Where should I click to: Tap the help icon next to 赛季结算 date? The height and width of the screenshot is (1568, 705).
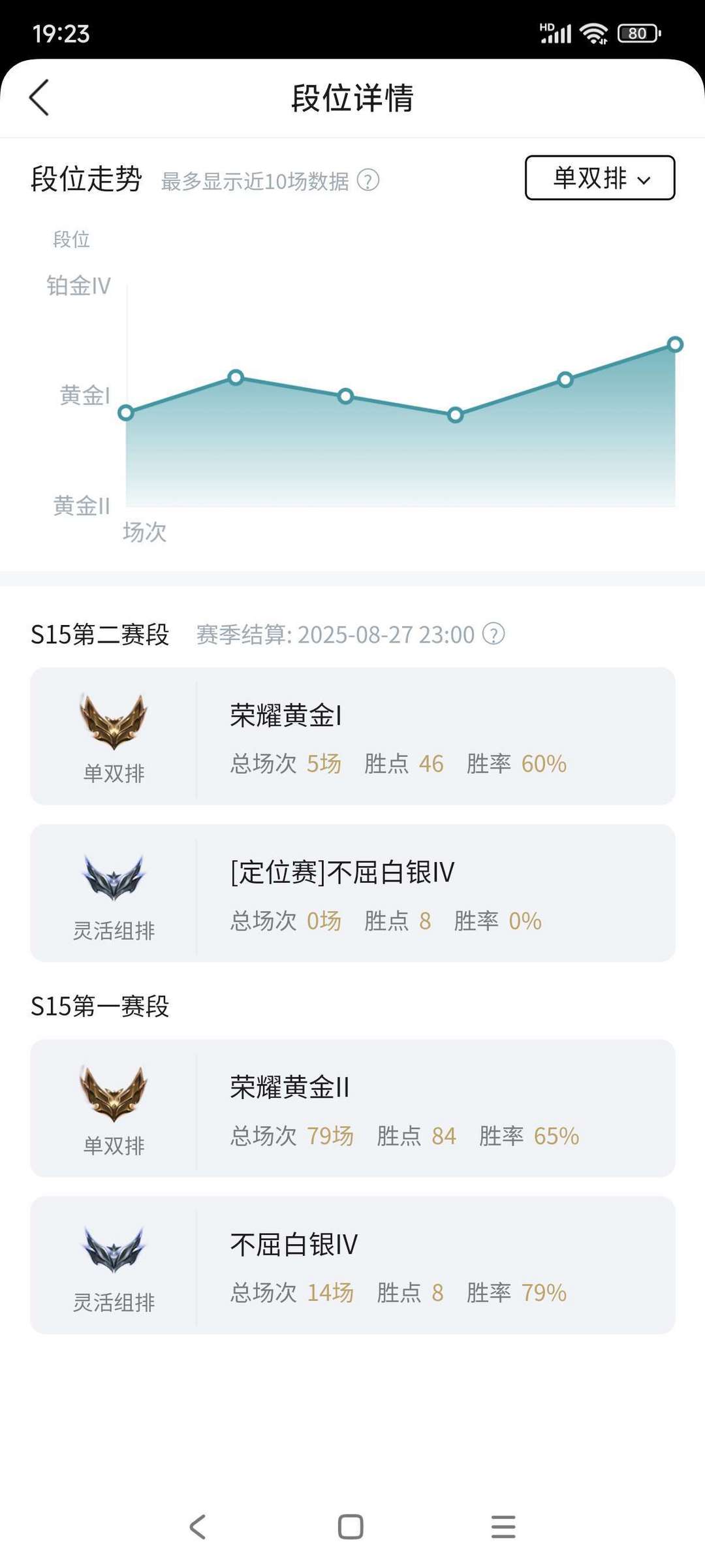493,634
